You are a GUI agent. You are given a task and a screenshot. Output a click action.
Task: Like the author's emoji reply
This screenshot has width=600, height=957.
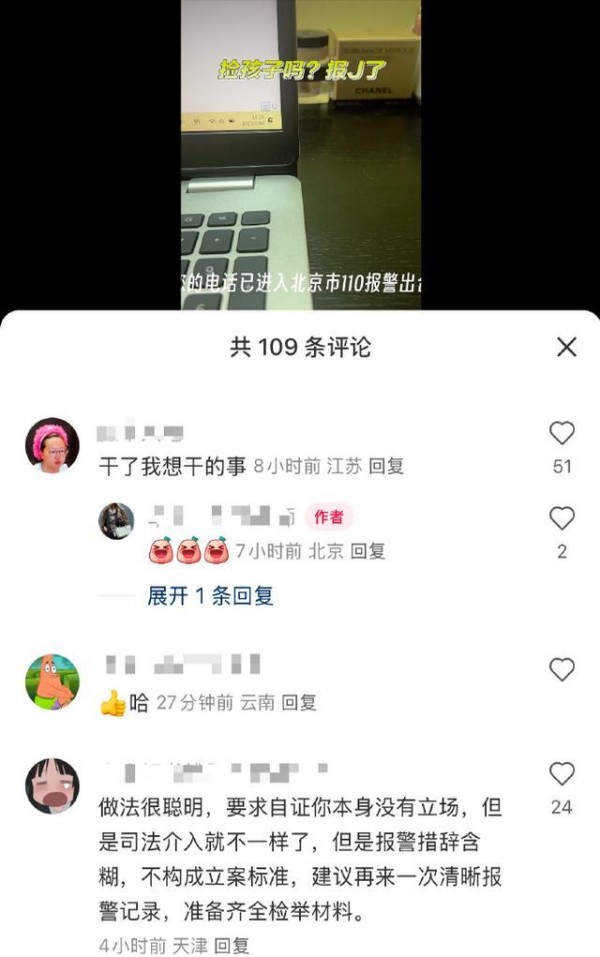pyautogui.click(x=562, y=518)
